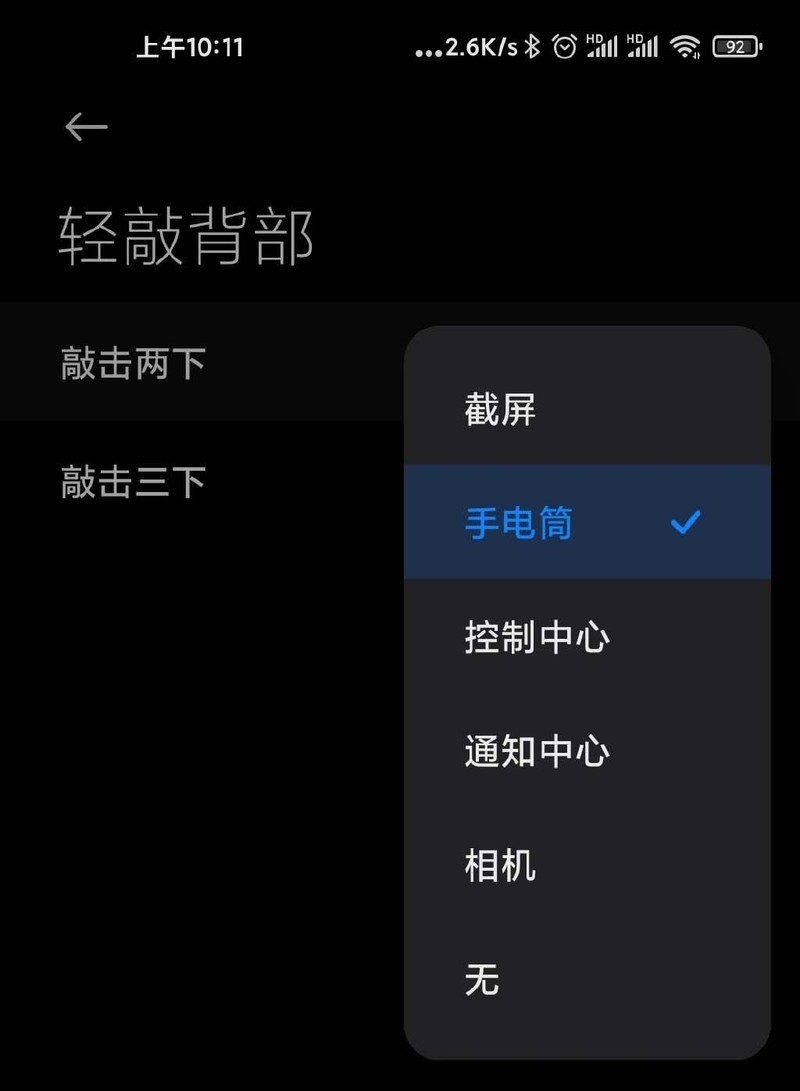Open the 敲击三下 options
The width and height of the screenshot is (800, 1091).
tap(131, 481)
